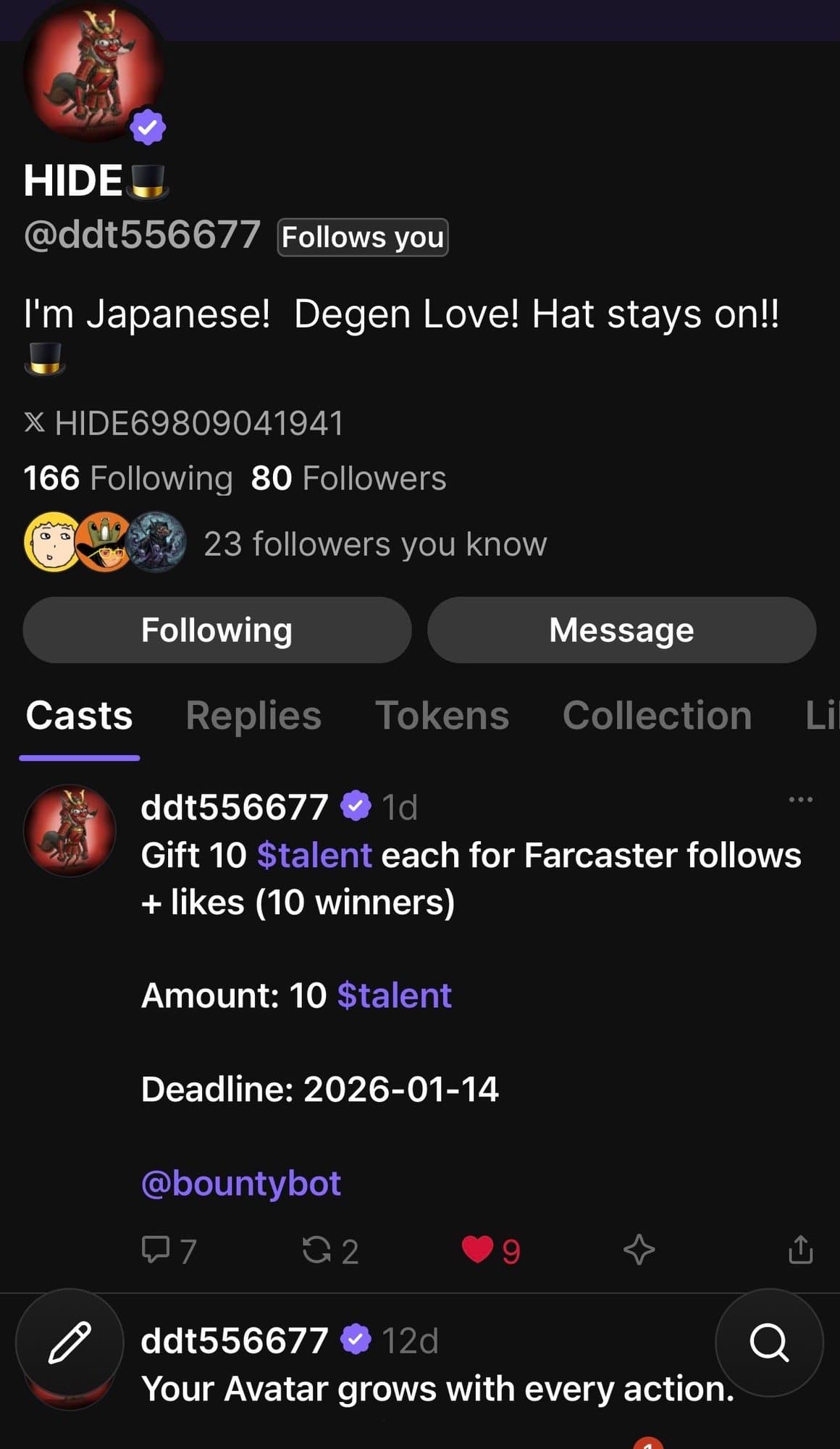Open comments on the $talent gift cast
The image size is (840, 1449).
pos(168,1250)
